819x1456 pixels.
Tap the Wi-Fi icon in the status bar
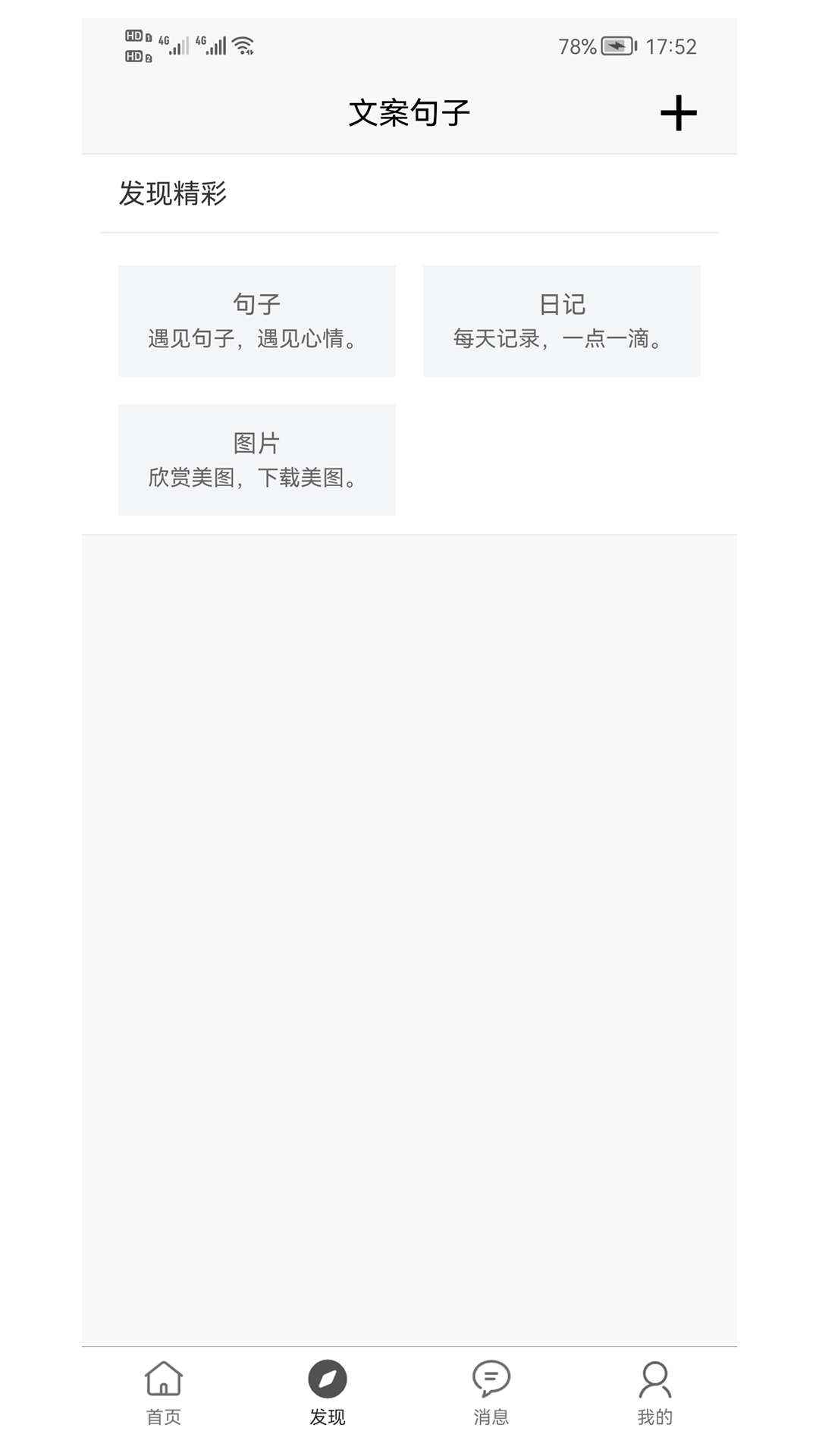[244, 44]
